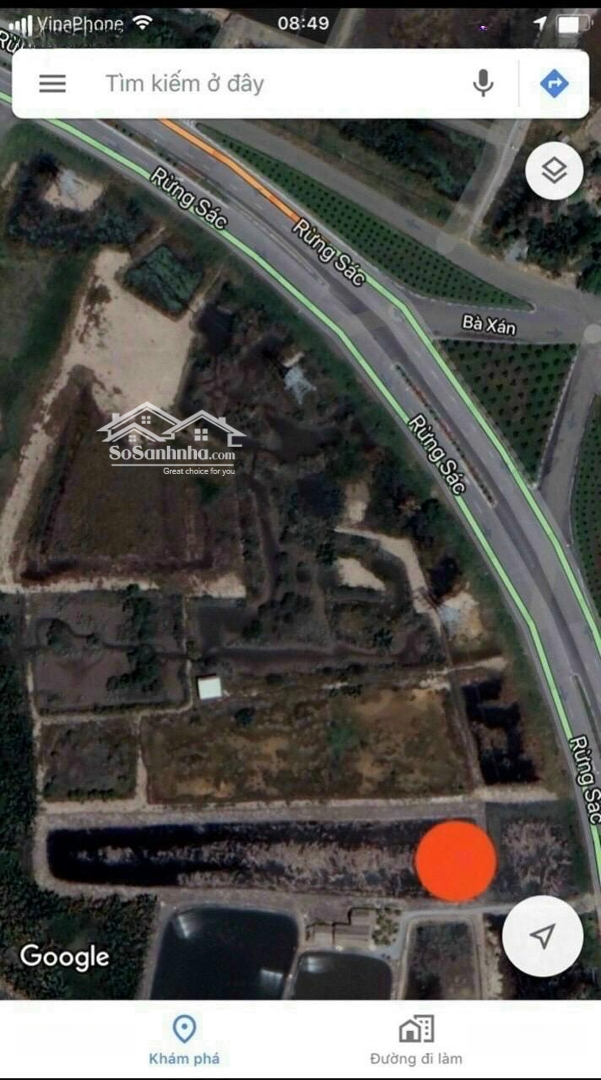Screen dimensions: 601x1080
Task: Switch to the Đường đi làm tab
Action: [416, 1040]
